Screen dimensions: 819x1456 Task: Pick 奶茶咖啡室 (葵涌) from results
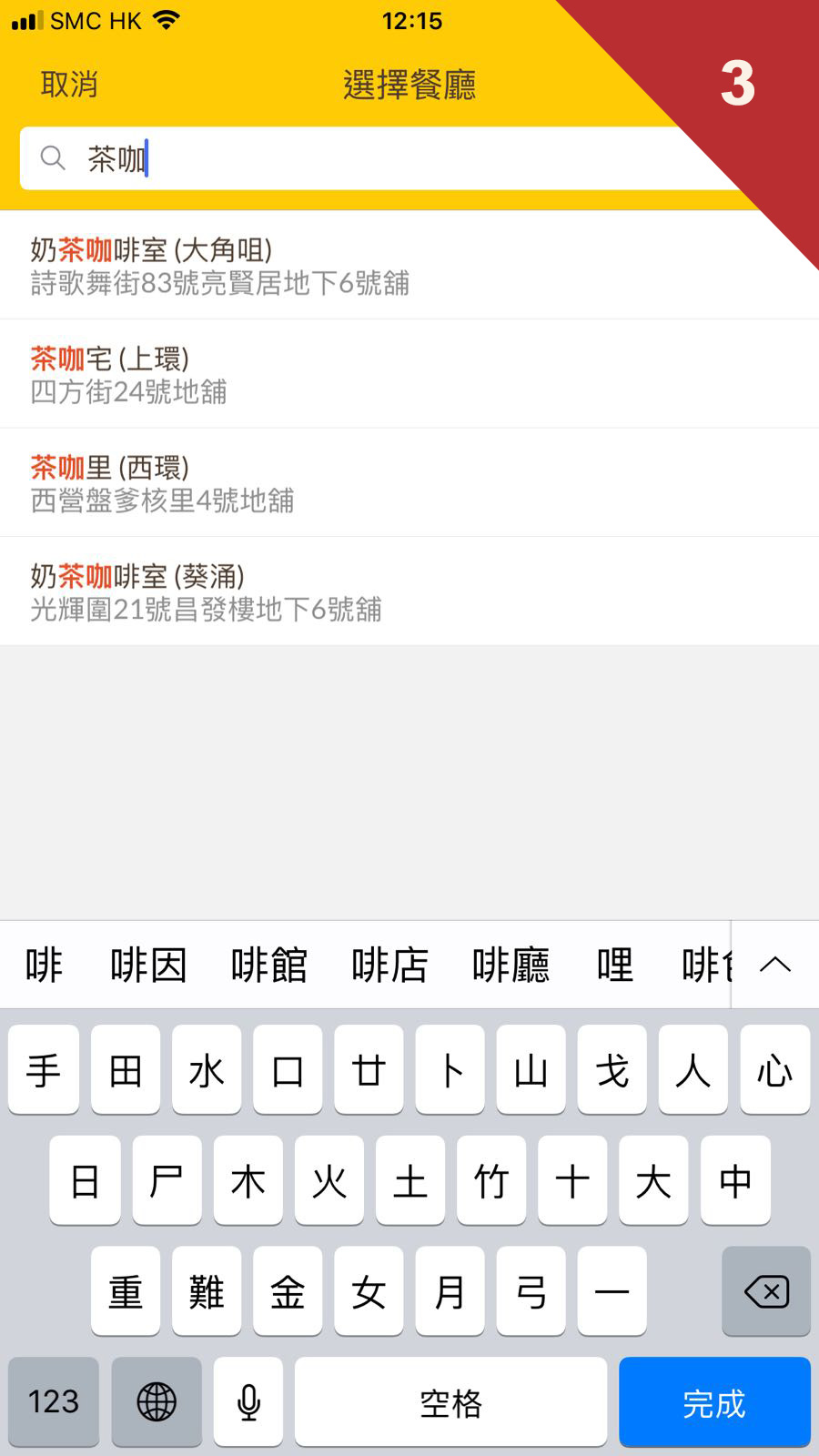tap(409, 591)
